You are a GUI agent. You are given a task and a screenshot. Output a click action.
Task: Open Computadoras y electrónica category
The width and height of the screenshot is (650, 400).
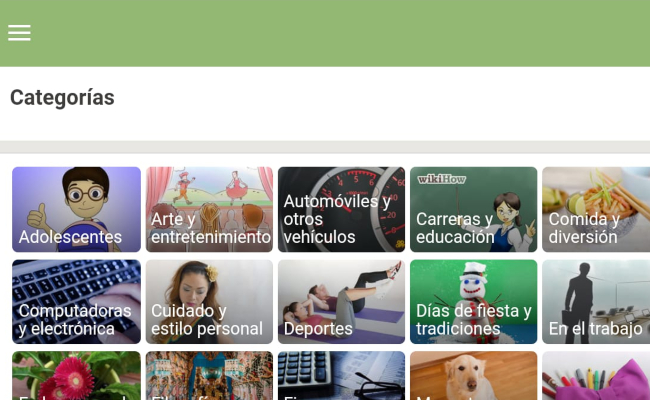tap(76, 301)
